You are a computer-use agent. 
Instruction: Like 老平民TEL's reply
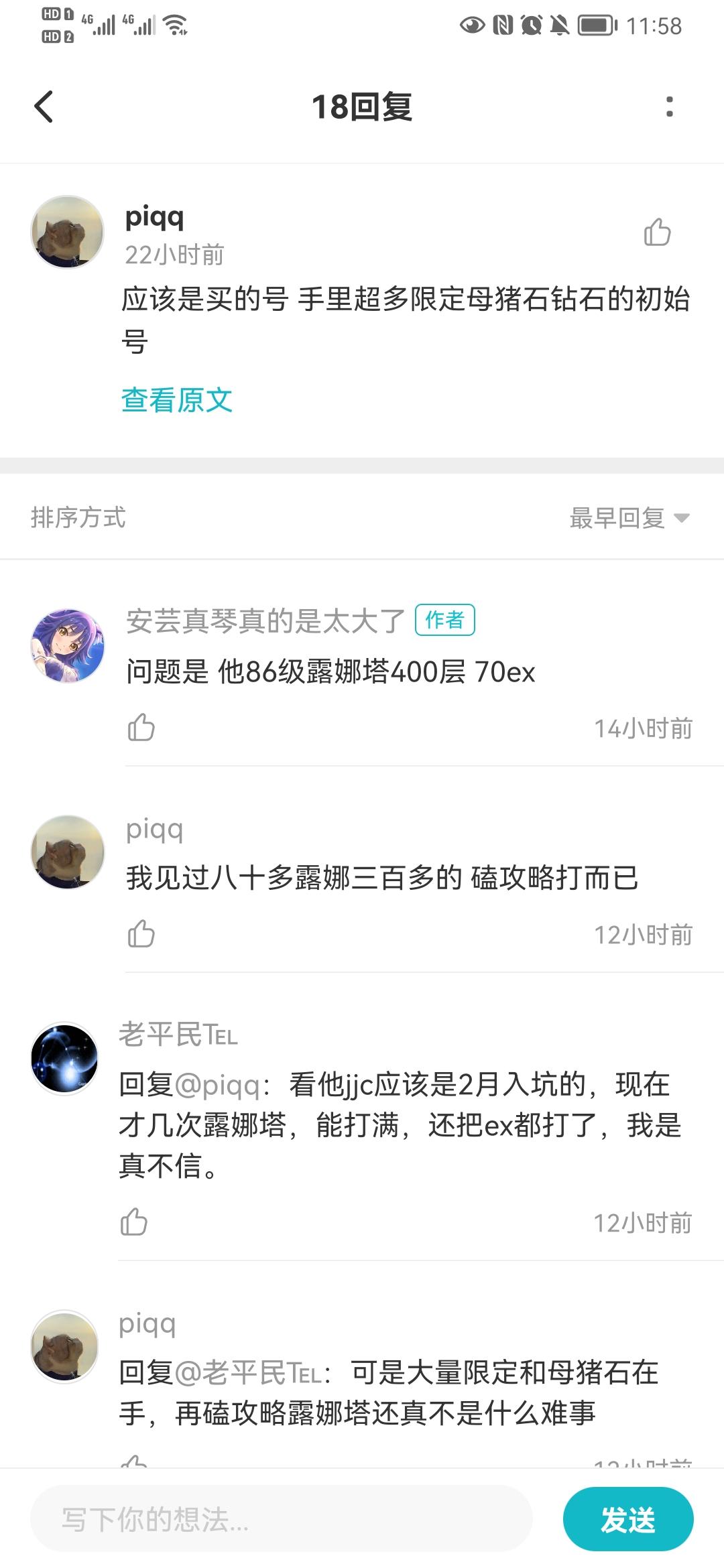point(133,1222)
